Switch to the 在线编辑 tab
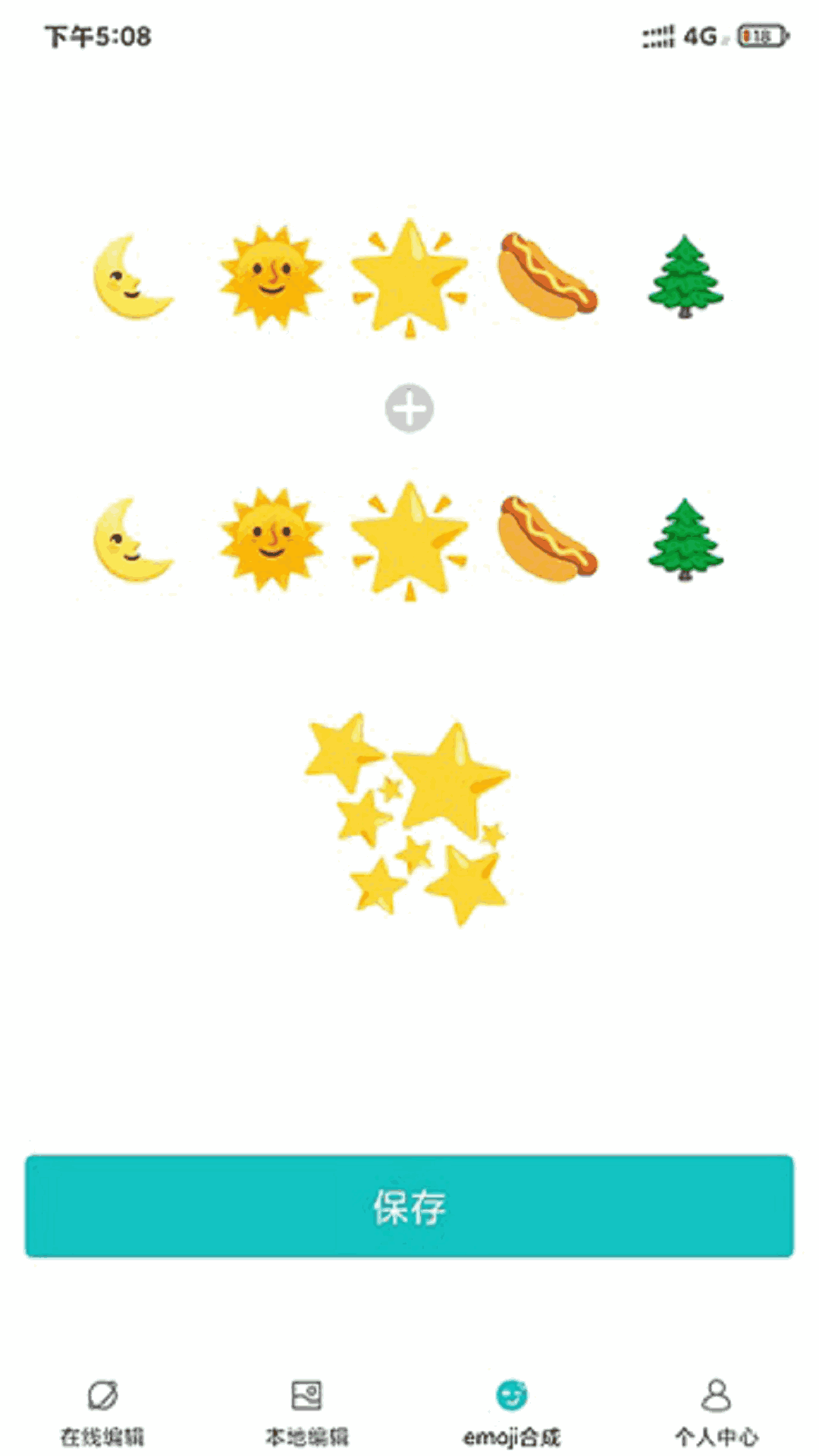The width and height of the screenshot is (819, 1456). point(102,1412)
